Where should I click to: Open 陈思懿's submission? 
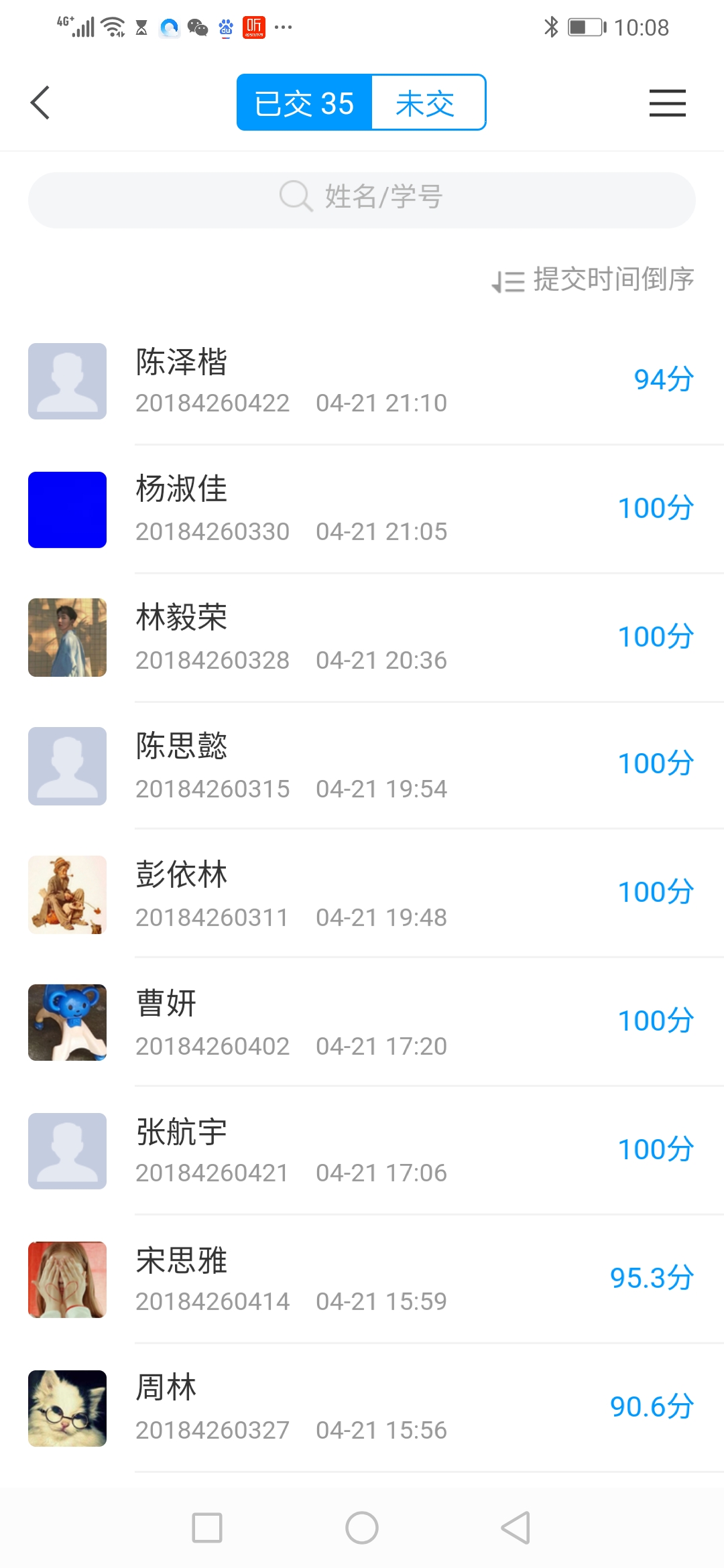coord(362,766)
